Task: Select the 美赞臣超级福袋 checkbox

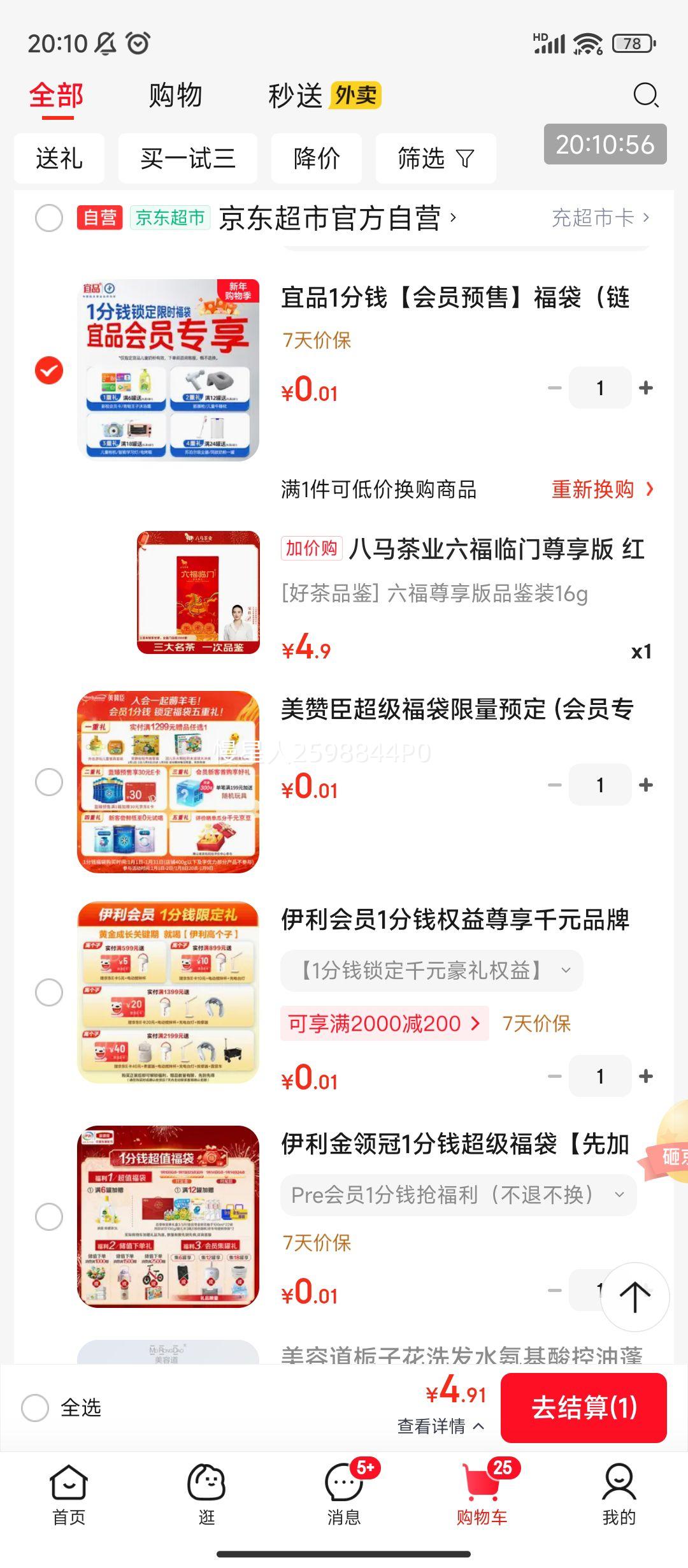Action: 48,783
